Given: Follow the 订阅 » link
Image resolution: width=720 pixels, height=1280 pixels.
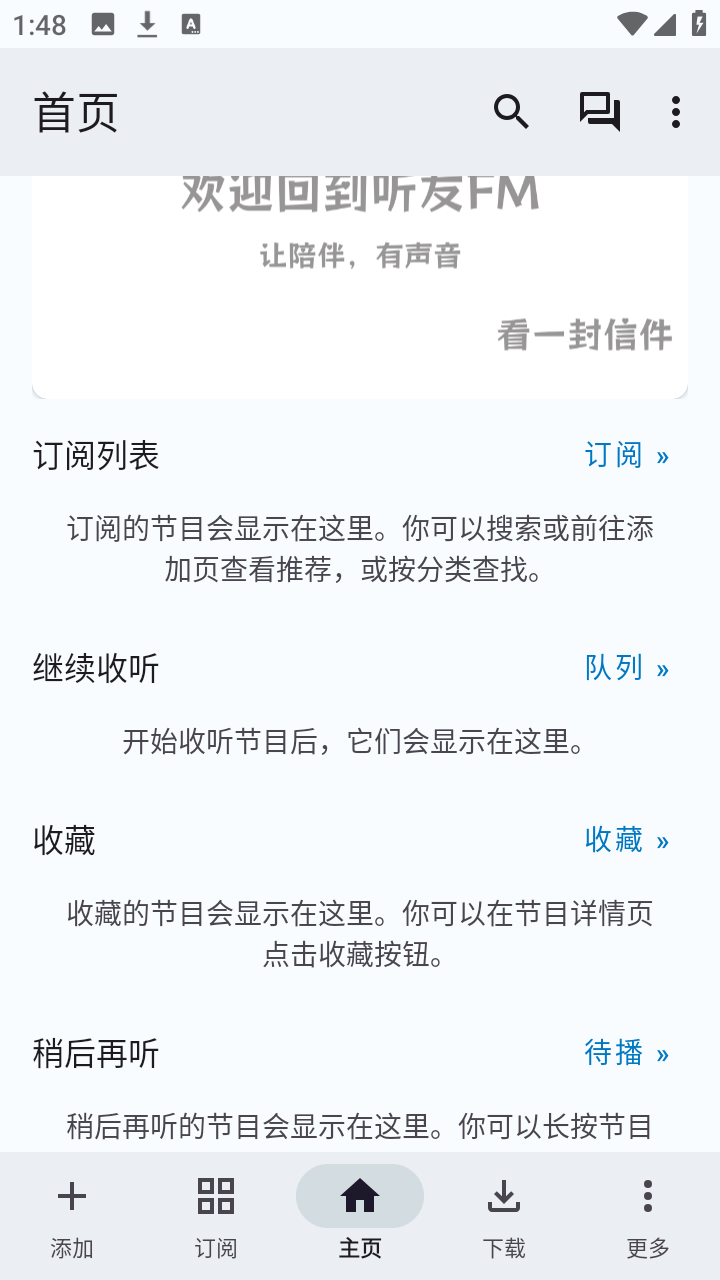Looking at the screenshot, I should pyautogui.click(x=626, y=455).
